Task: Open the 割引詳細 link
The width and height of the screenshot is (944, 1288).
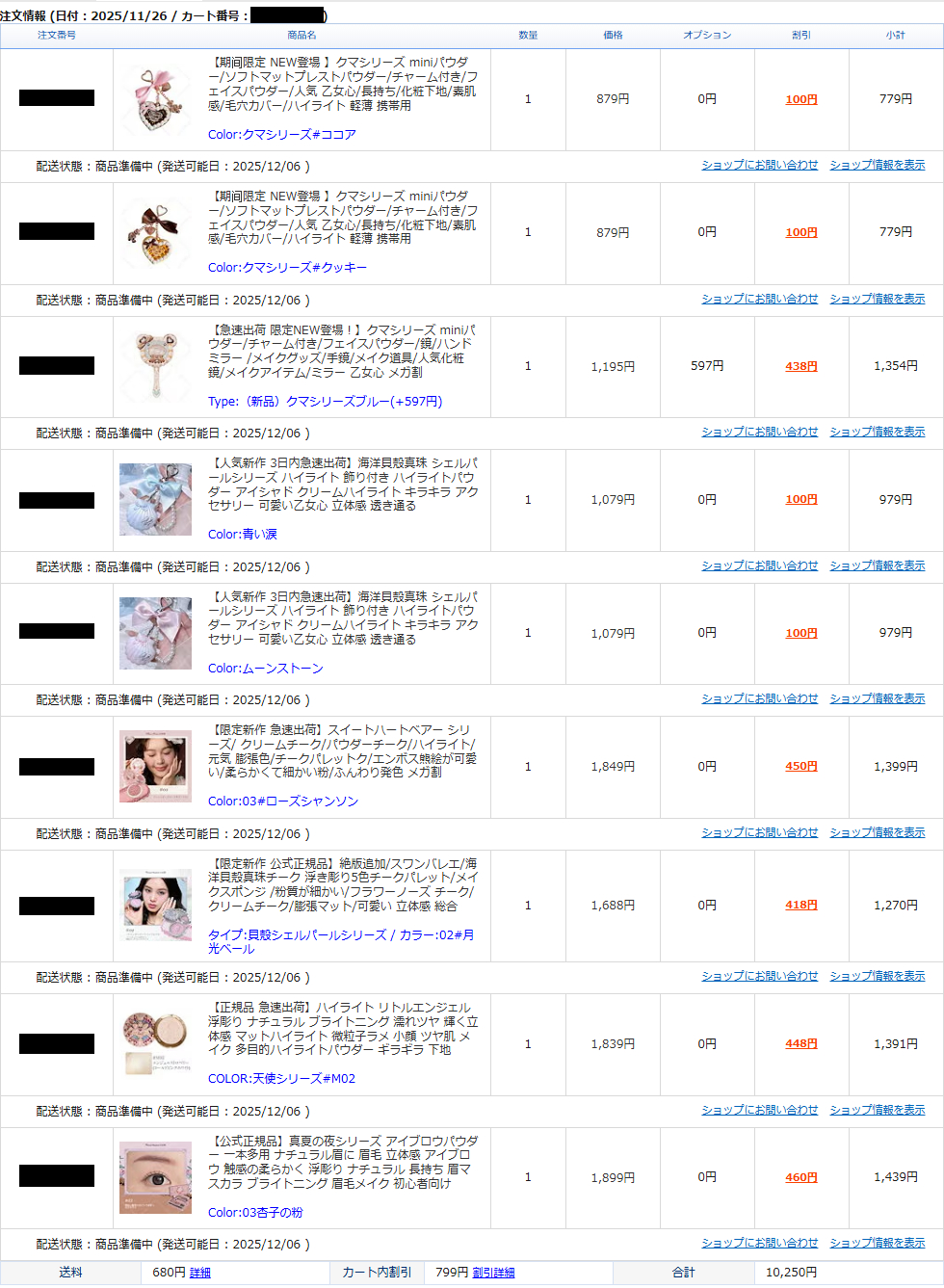Action: point(493,1273)
